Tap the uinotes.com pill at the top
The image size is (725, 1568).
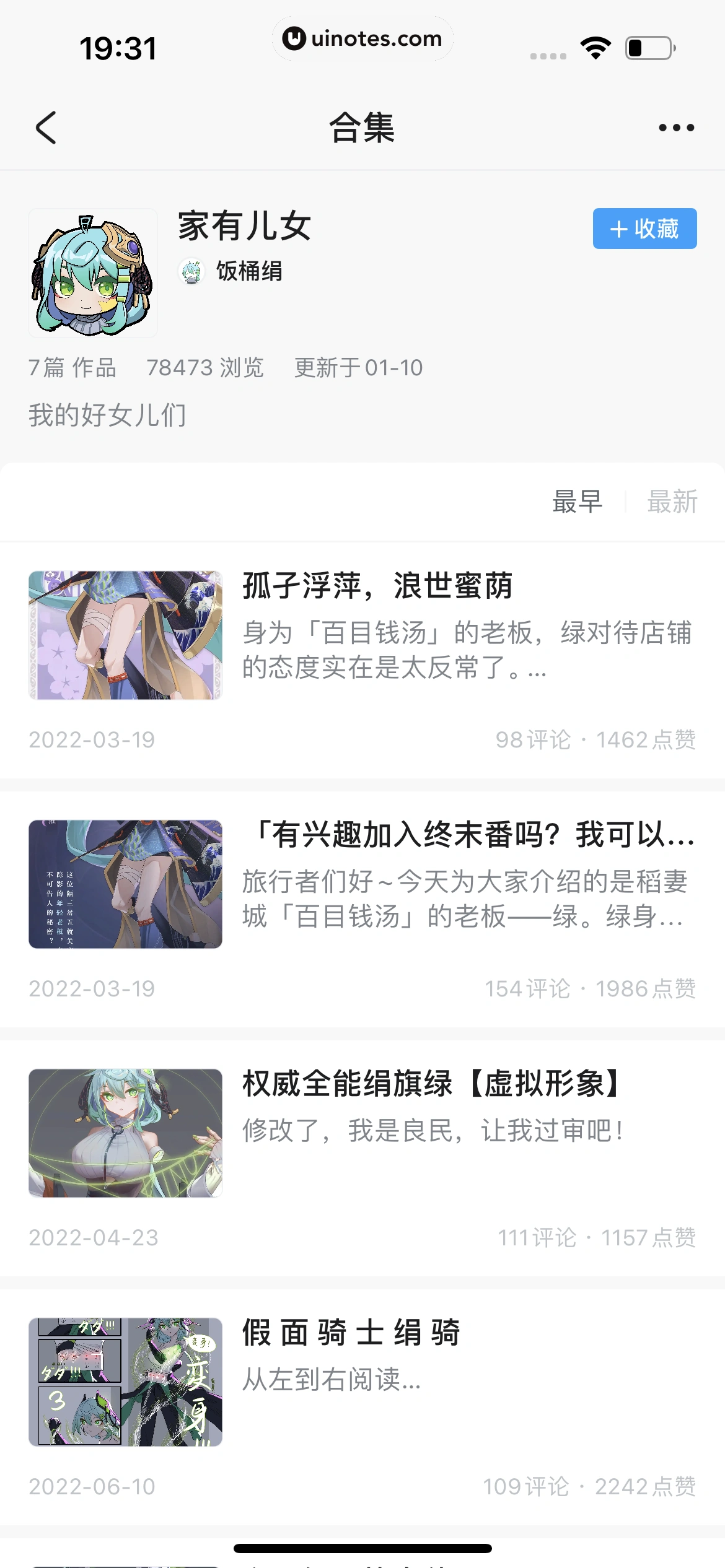coord(362,38)
